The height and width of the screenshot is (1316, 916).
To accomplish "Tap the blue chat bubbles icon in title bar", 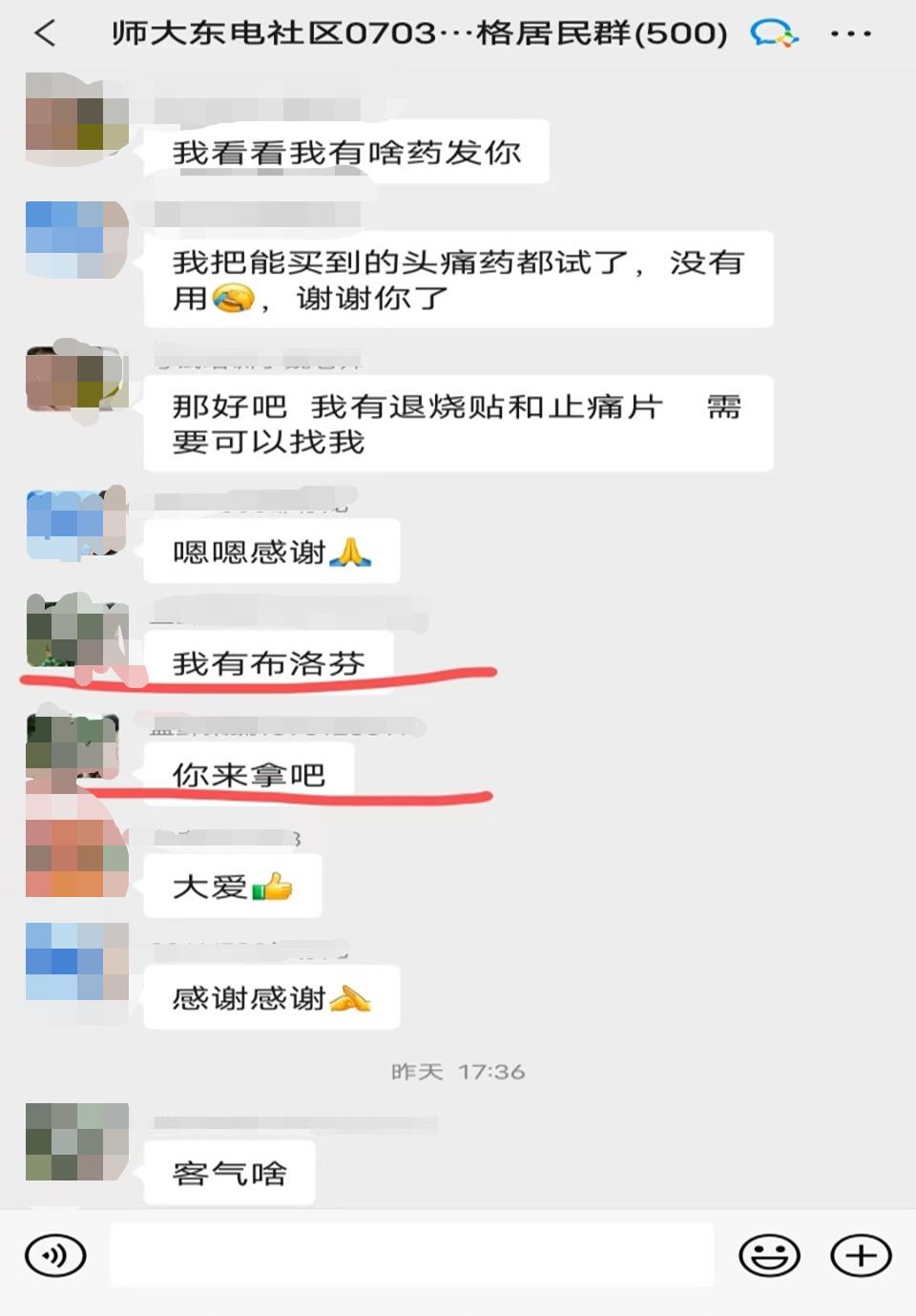I will tap(773, 34).
